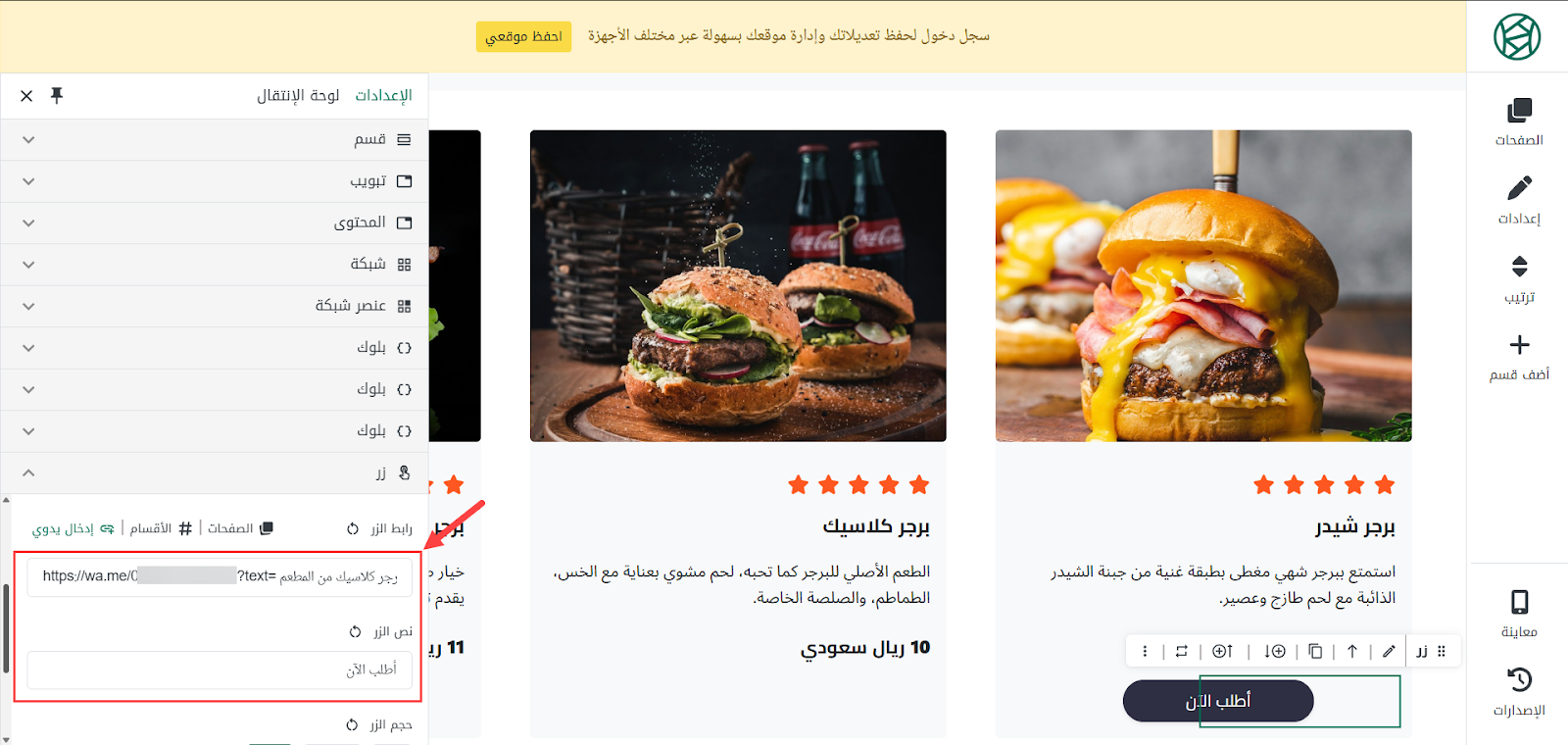Expand the المحتوى settings row
The image size is (1568, 745).
pos(214,223)
